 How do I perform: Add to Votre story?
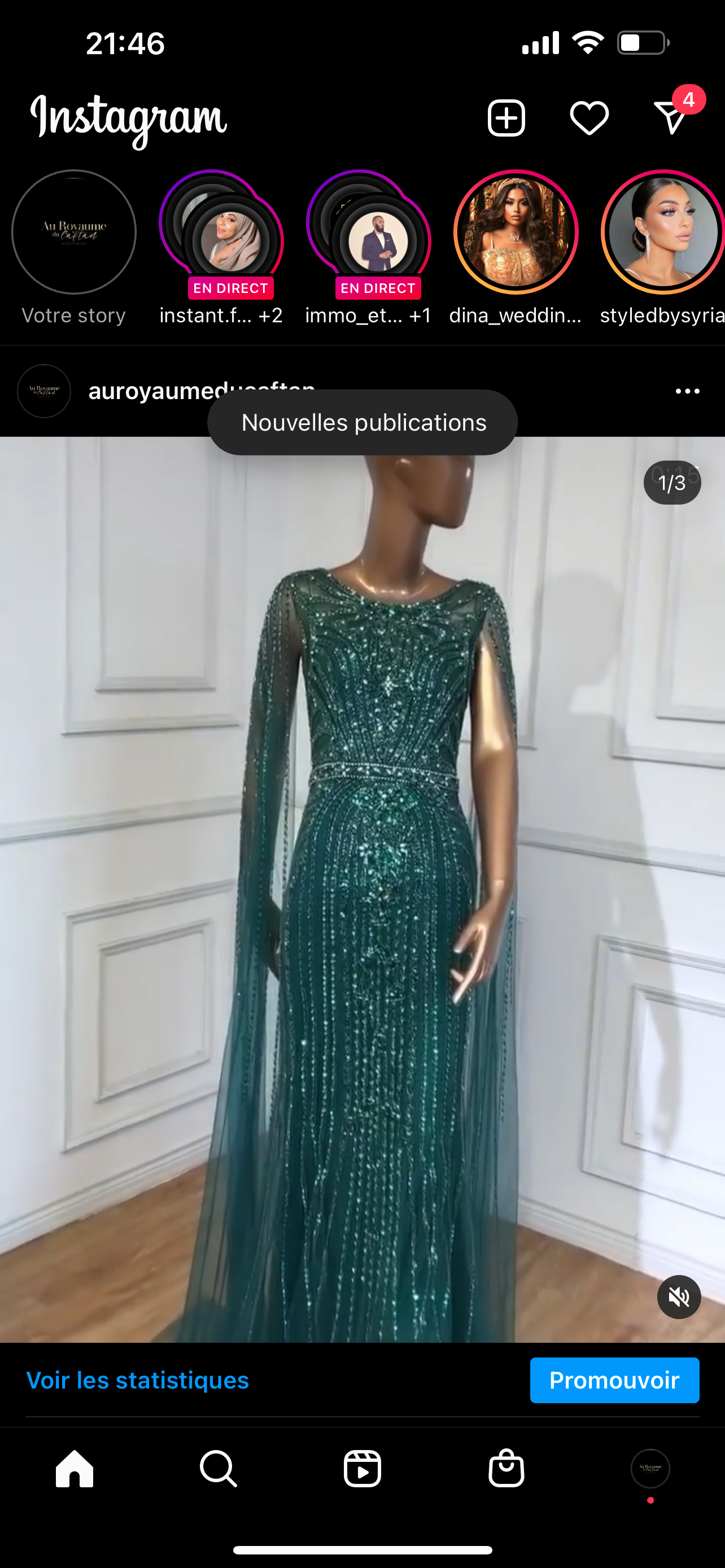73,232
